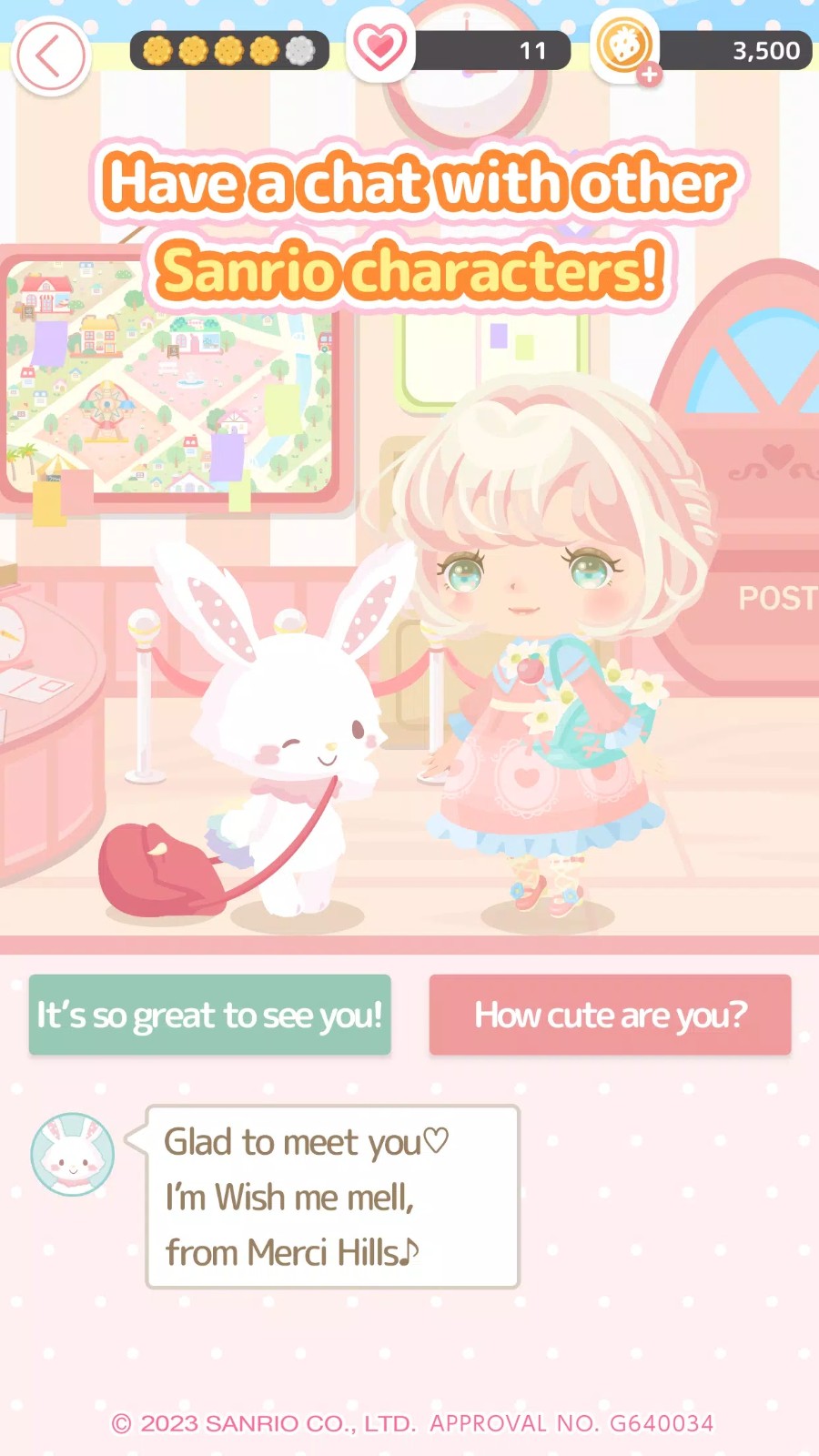Reply "It's so great to see you!"

(209, 1015)
